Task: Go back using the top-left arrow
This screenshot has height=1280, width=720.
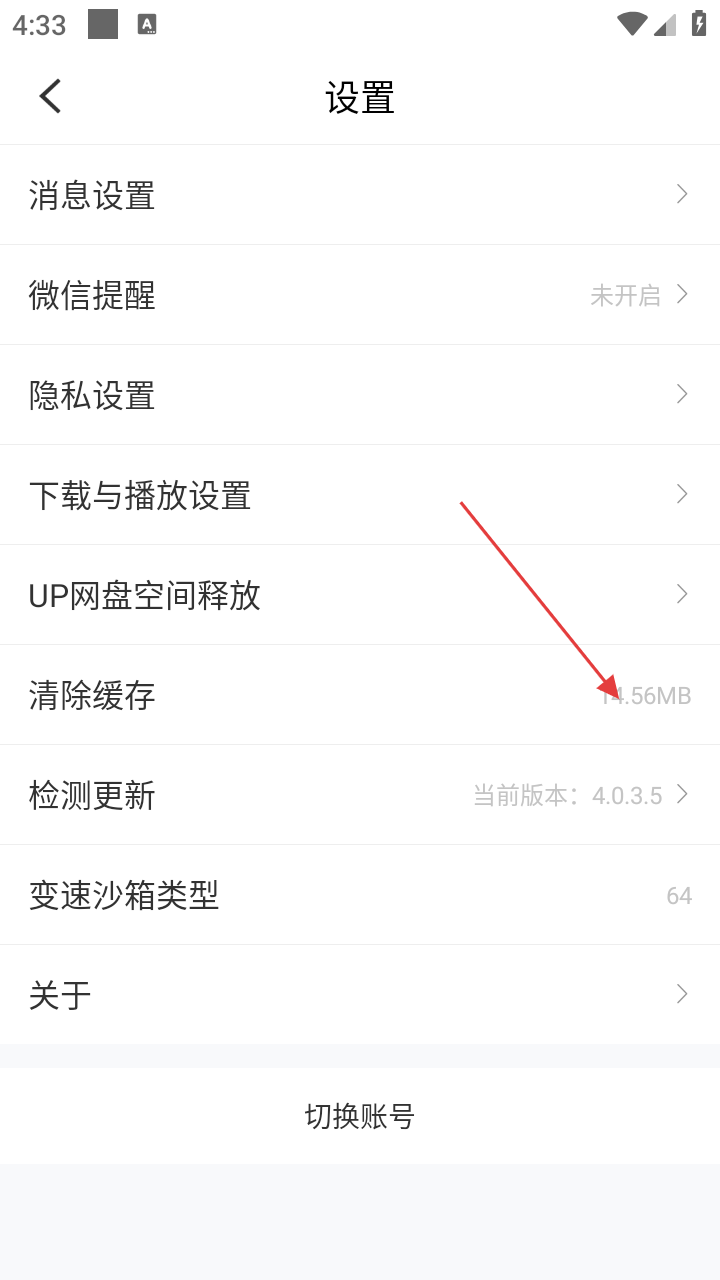Action: pyautogui.click(x=50, y=97)
